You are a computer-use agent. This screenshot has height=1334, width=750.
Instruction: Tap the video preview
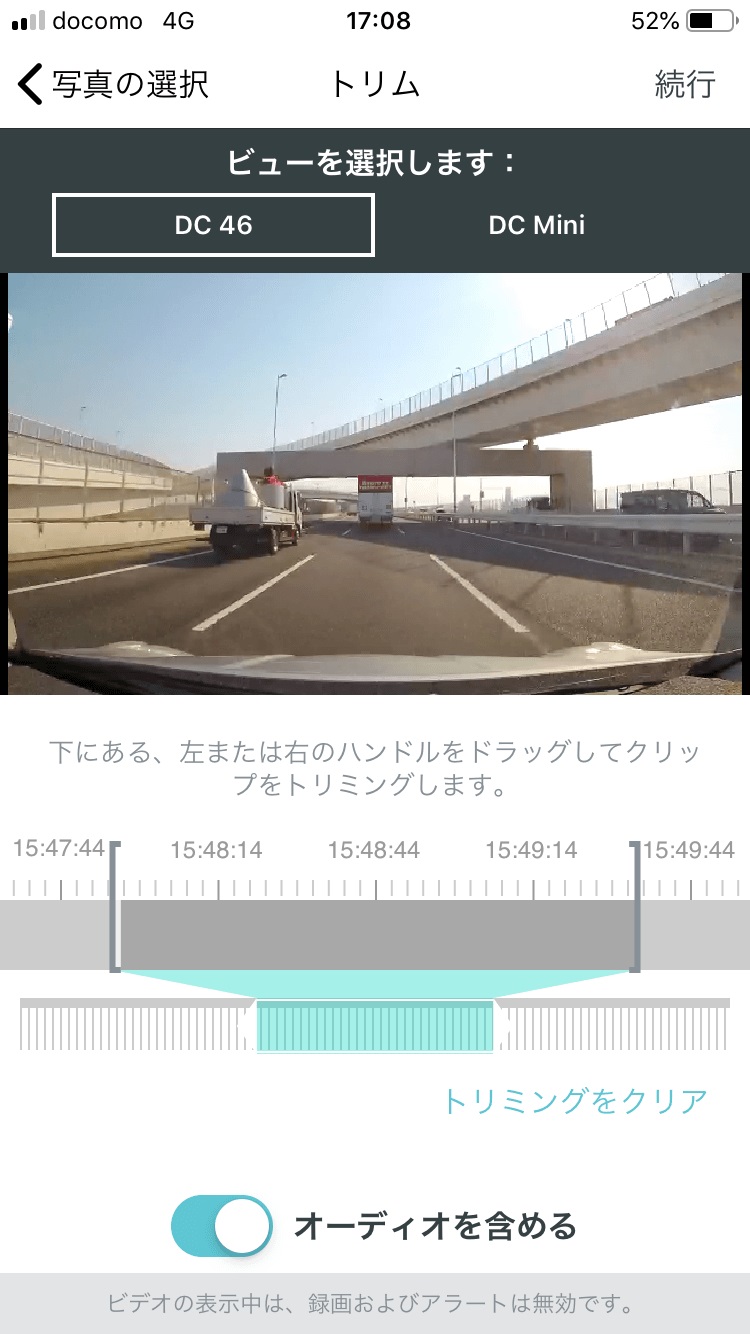coord(375,483)
